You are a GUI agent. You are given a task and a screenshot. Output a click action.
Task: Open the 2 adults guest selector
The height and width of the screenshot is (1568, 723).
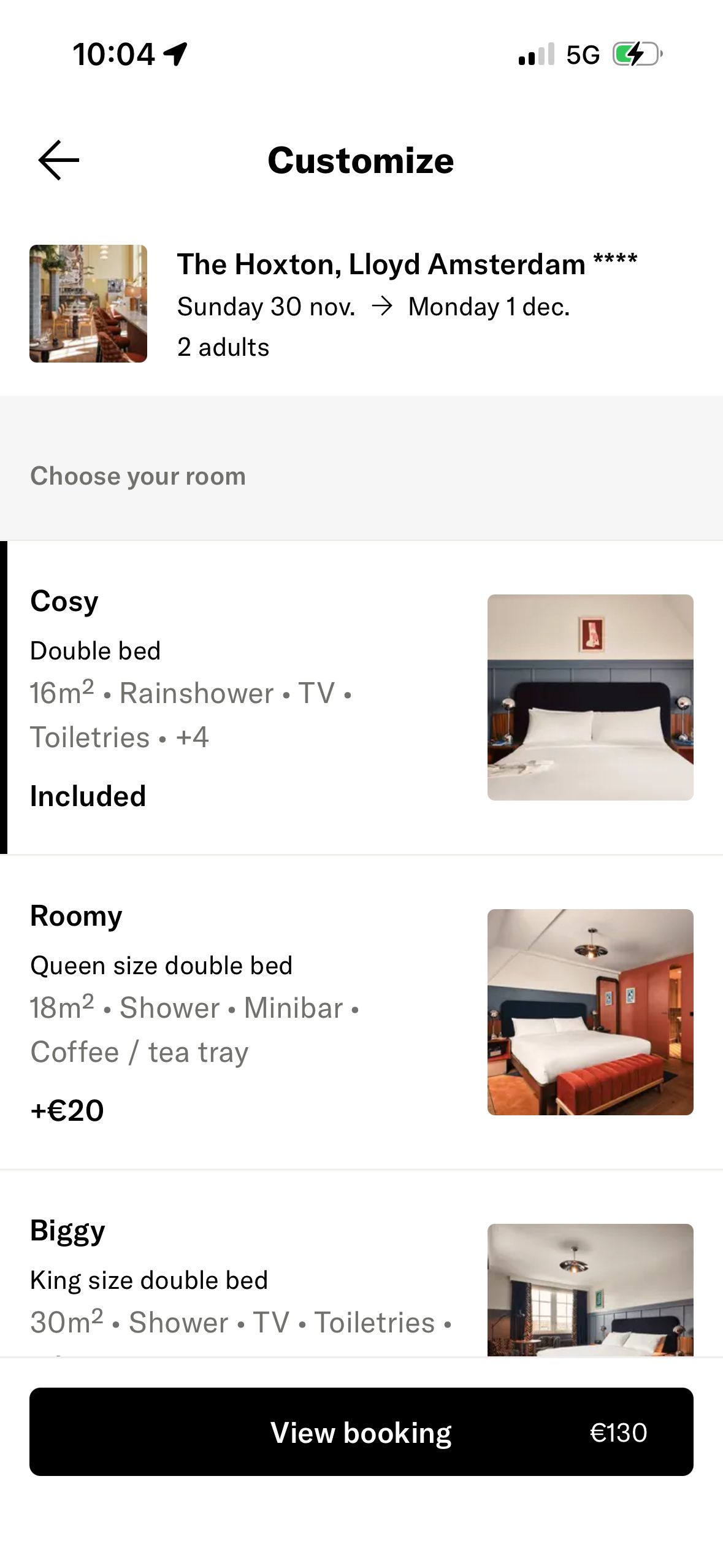coord(222,347)
